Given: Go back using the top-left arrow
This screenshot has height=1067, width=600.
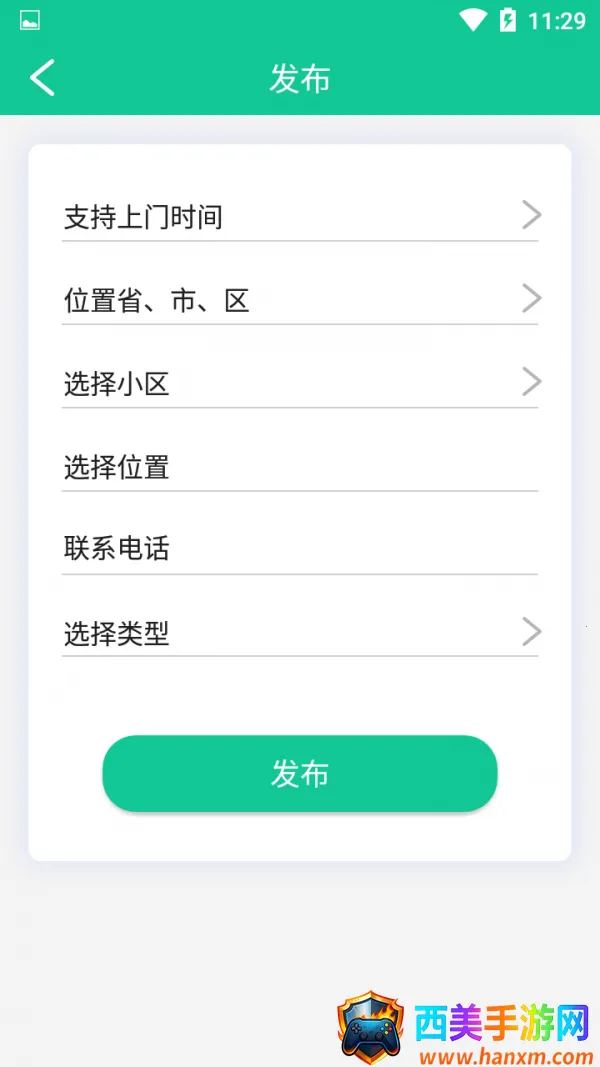Looking at the screenshot, I should pos(42,78).
